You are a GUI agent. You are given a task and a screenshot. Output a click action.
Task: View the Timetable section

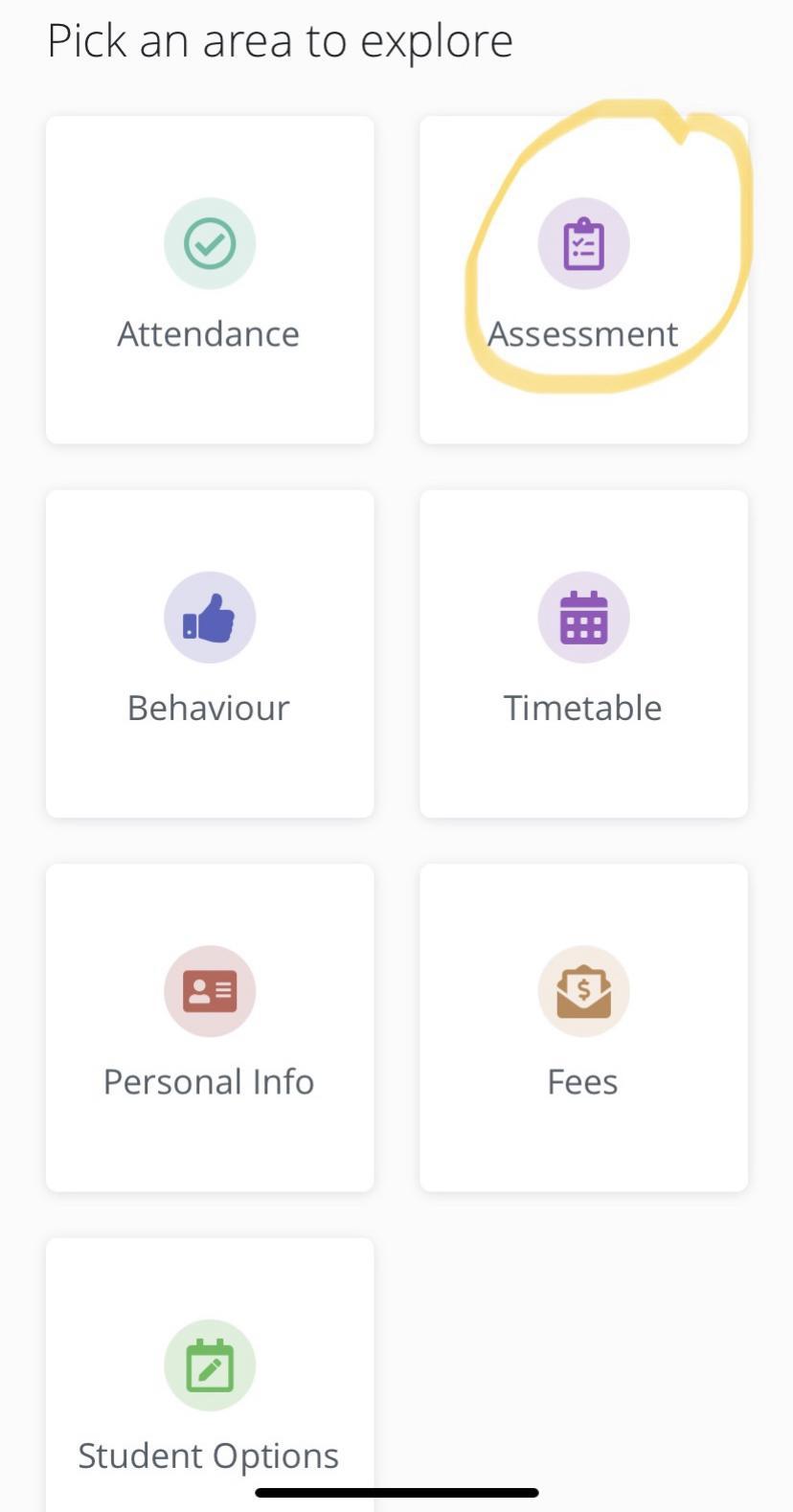pyautogui.click(x=583, y=654)
